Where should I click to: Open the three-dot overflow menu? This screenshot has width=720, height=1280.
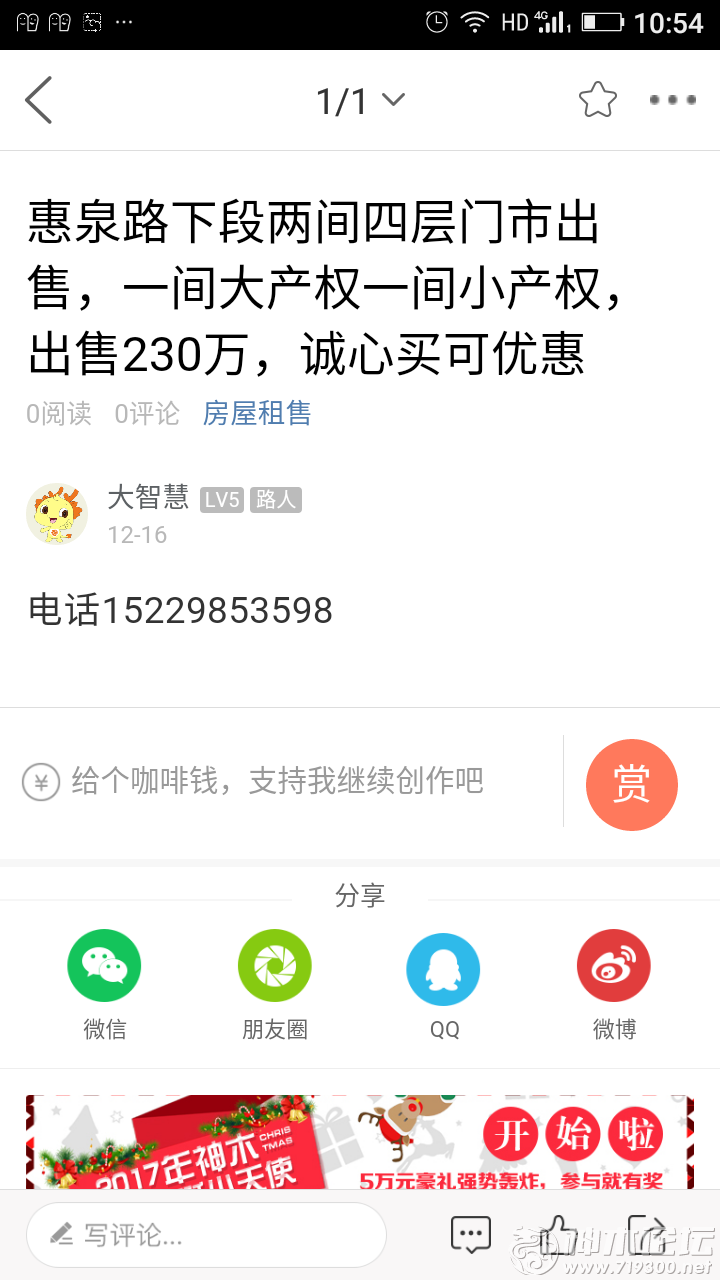pos(672,100)
